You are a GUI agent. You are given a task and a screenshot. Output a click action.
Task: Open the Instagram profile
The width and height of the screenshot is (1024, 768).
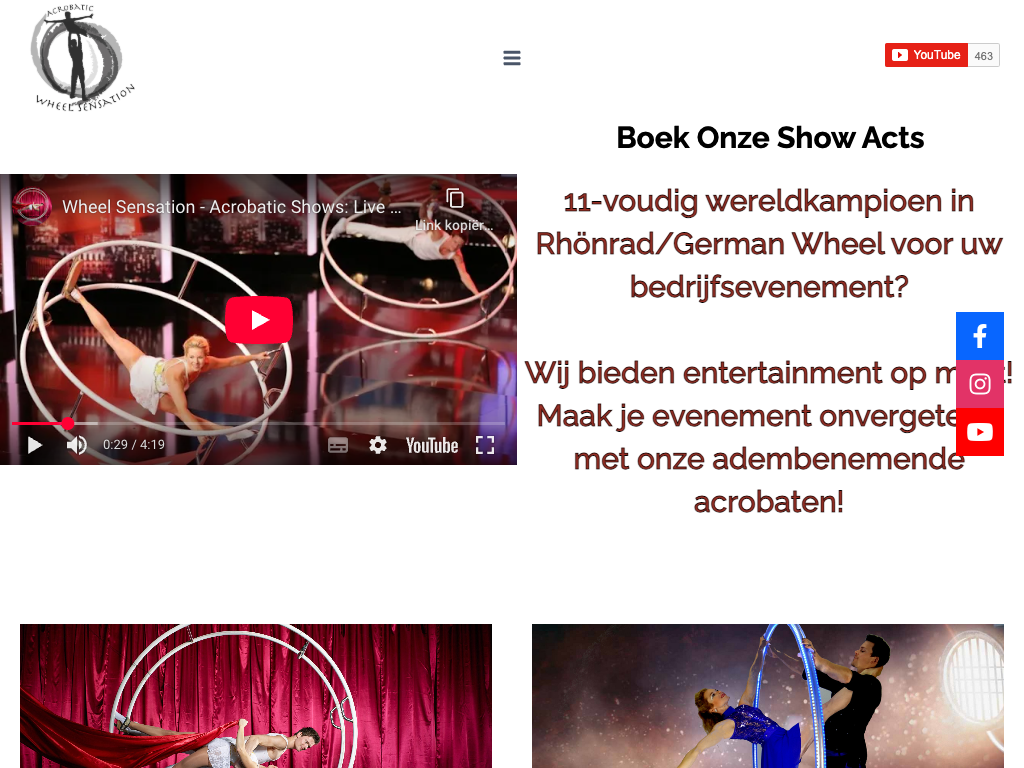tap(980, 384)
